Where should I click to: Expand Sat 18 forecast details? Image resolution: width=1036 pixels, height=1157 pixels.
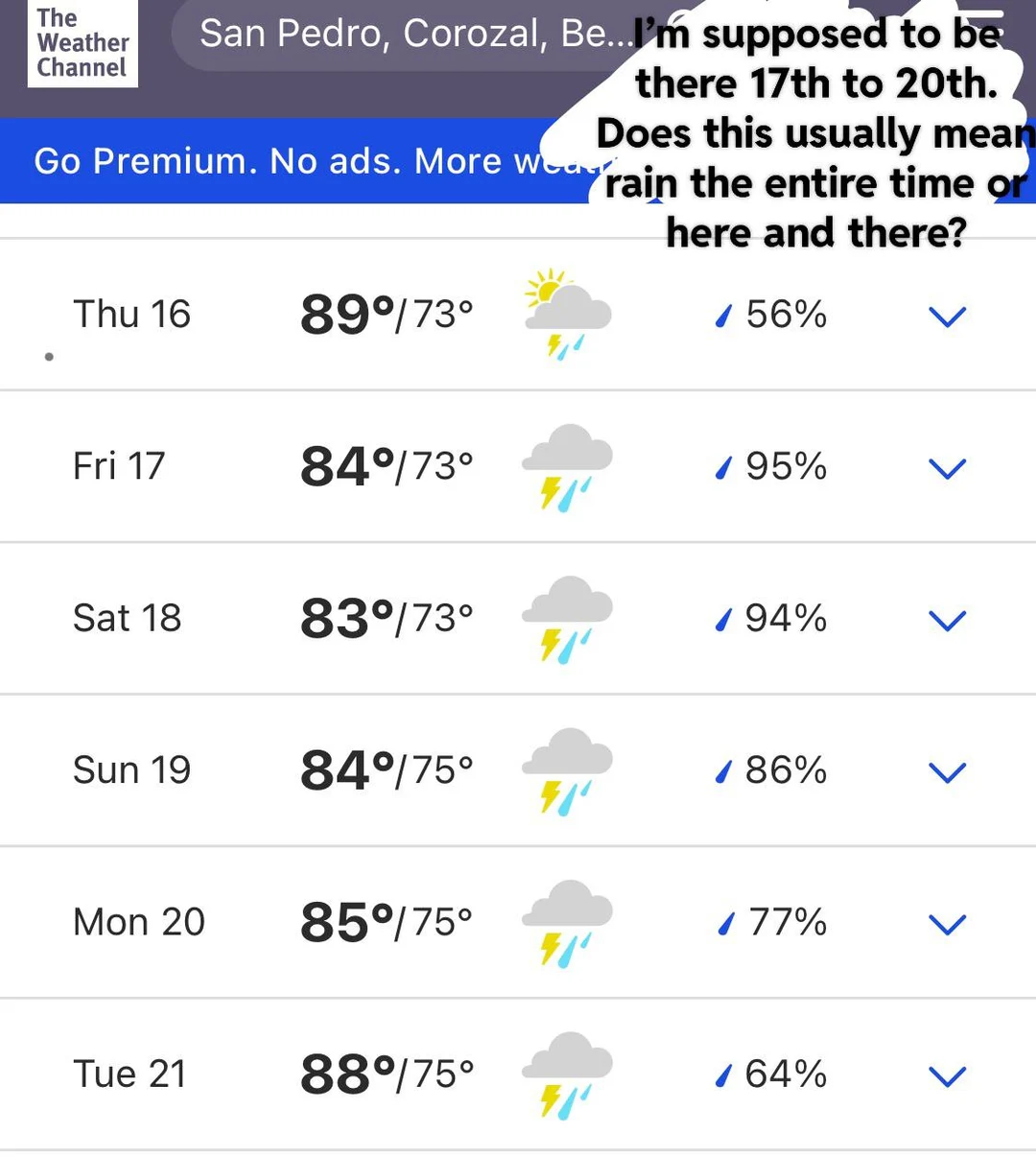pyautogui.click(x=947, y=621)
